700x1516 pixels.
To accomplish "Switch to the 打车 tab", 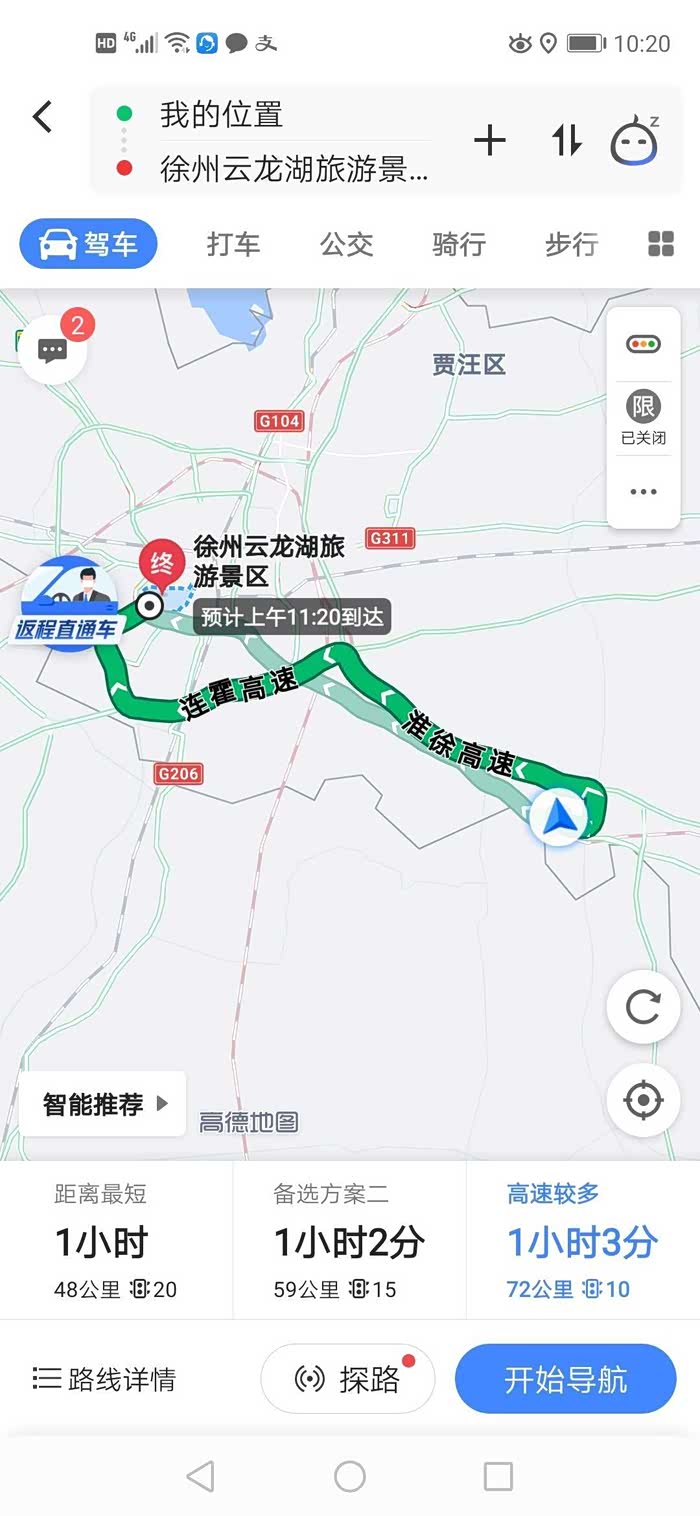I will click(233, 244).
